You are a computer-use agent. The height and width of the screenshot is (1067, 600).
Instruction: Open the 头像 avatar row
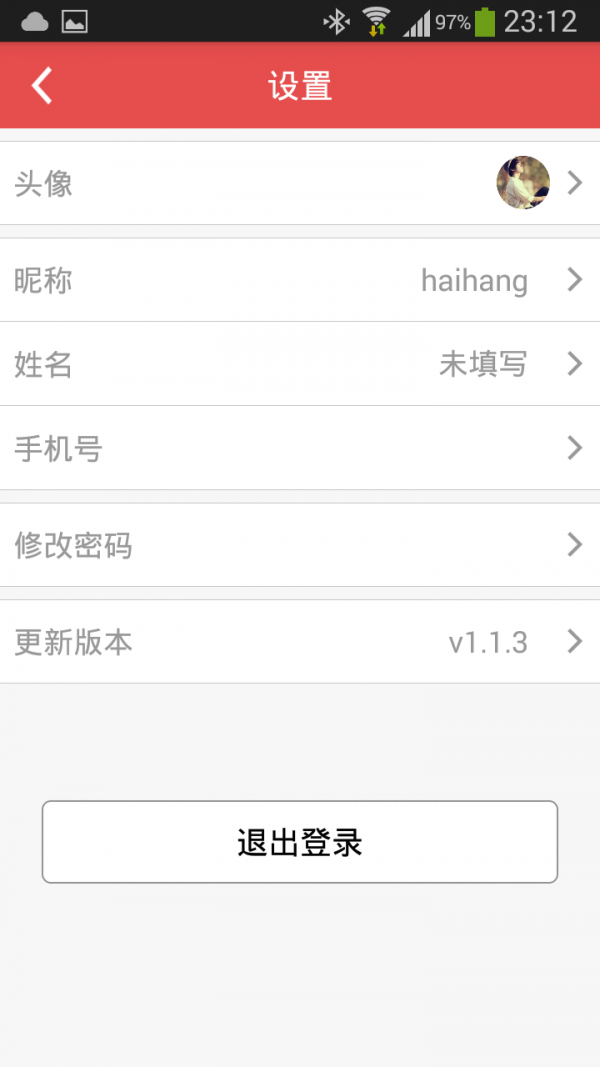(x=300, y=183)
